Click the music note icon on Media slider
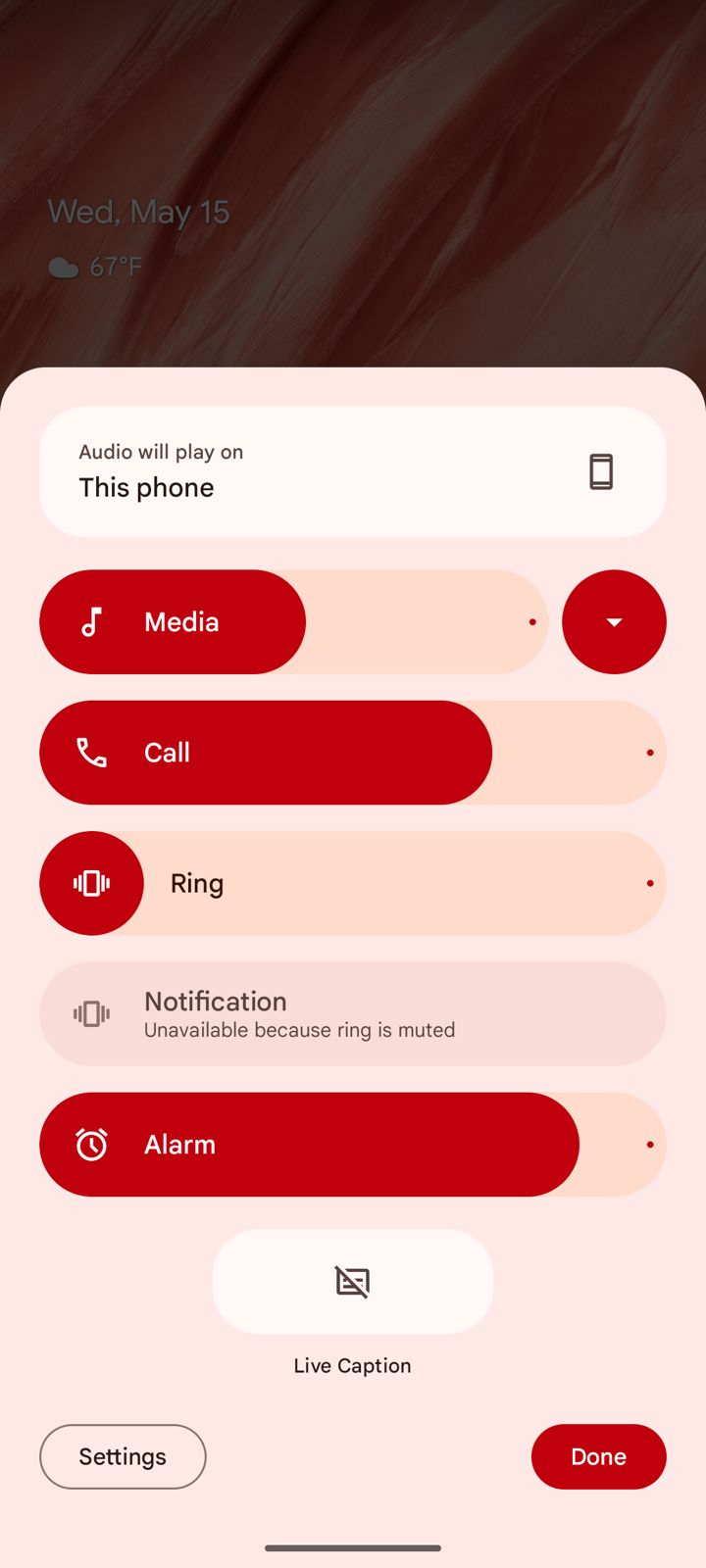The height and width of the screenshot is (1568, 706). [x=91, y=621]
